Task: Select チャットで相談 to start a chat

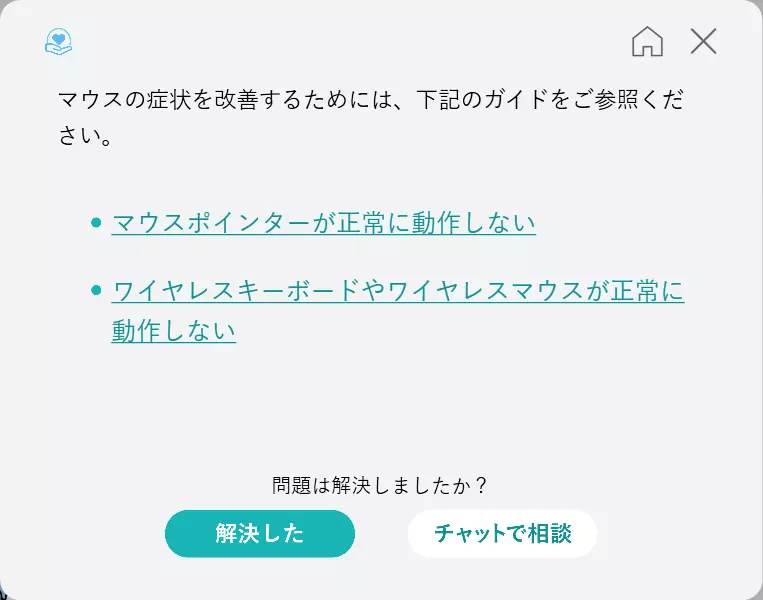Action: click(x=502, y=534)
